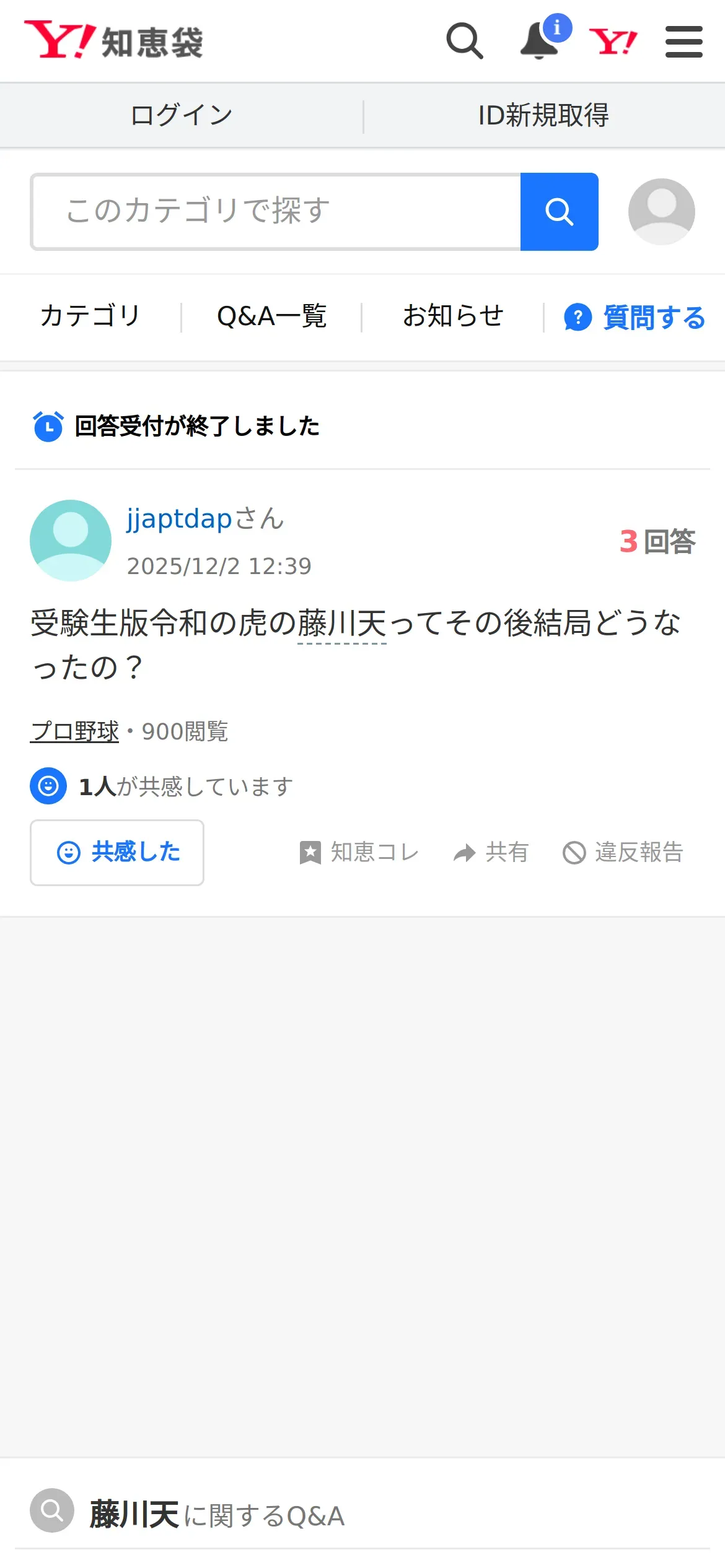Open the gray profile avatar
Screen dimensions: 725x1568
click(x=661, y=212)
